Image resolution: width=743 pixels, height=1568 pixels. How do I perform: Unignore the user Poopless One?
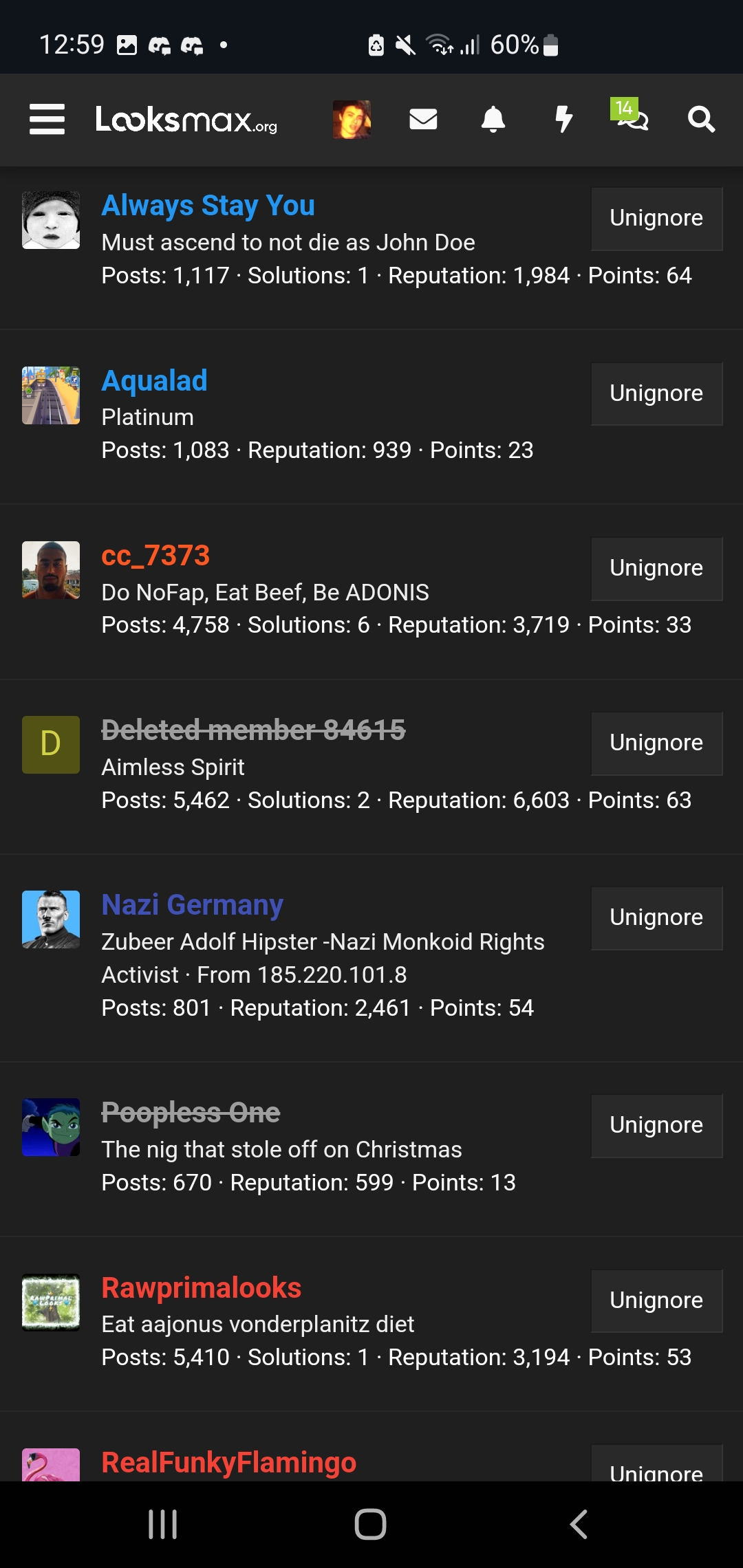tap(656, 1125)
